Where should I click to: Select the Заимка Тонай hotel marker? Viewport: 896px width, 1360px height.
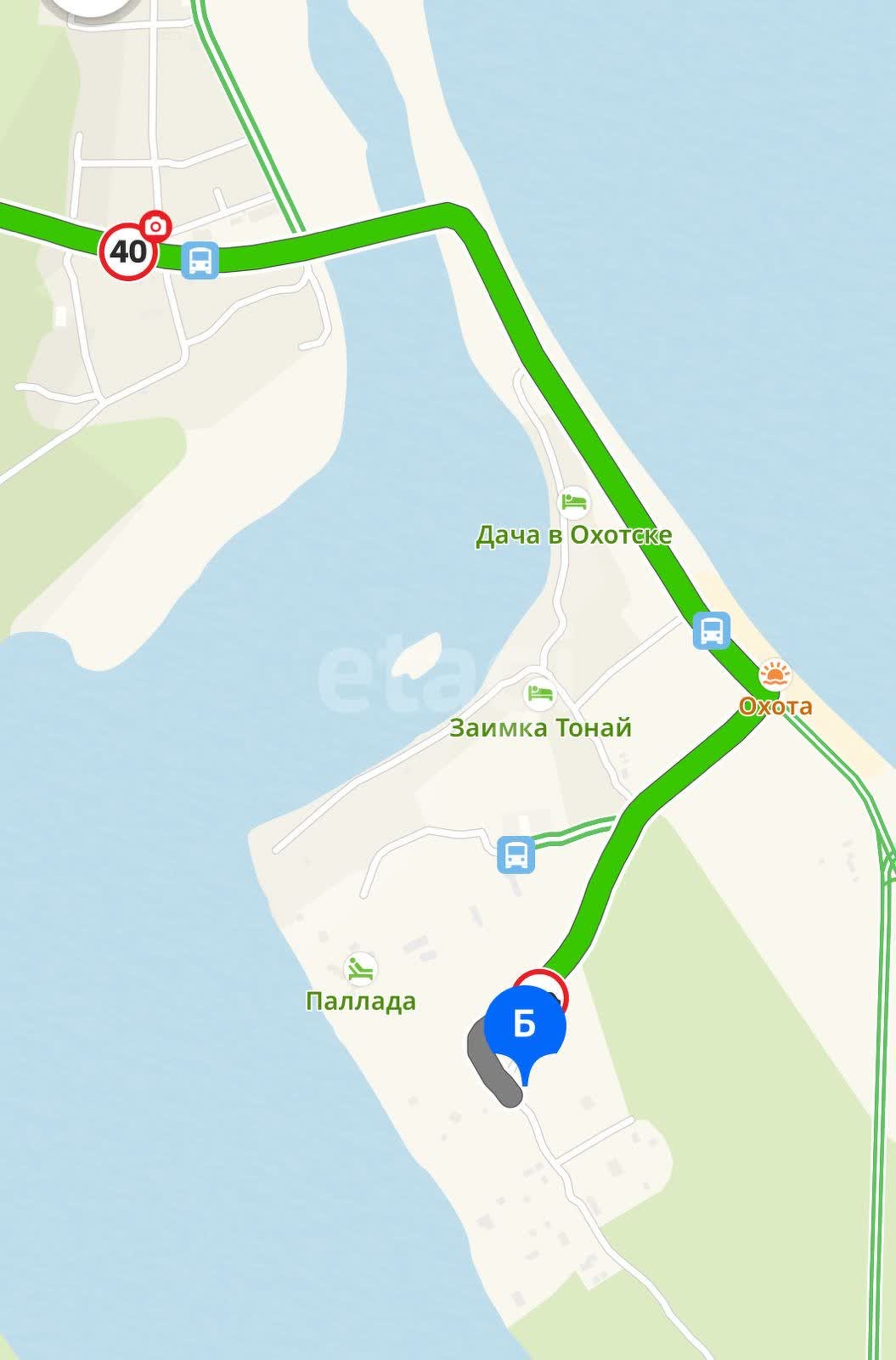[538, 694]
